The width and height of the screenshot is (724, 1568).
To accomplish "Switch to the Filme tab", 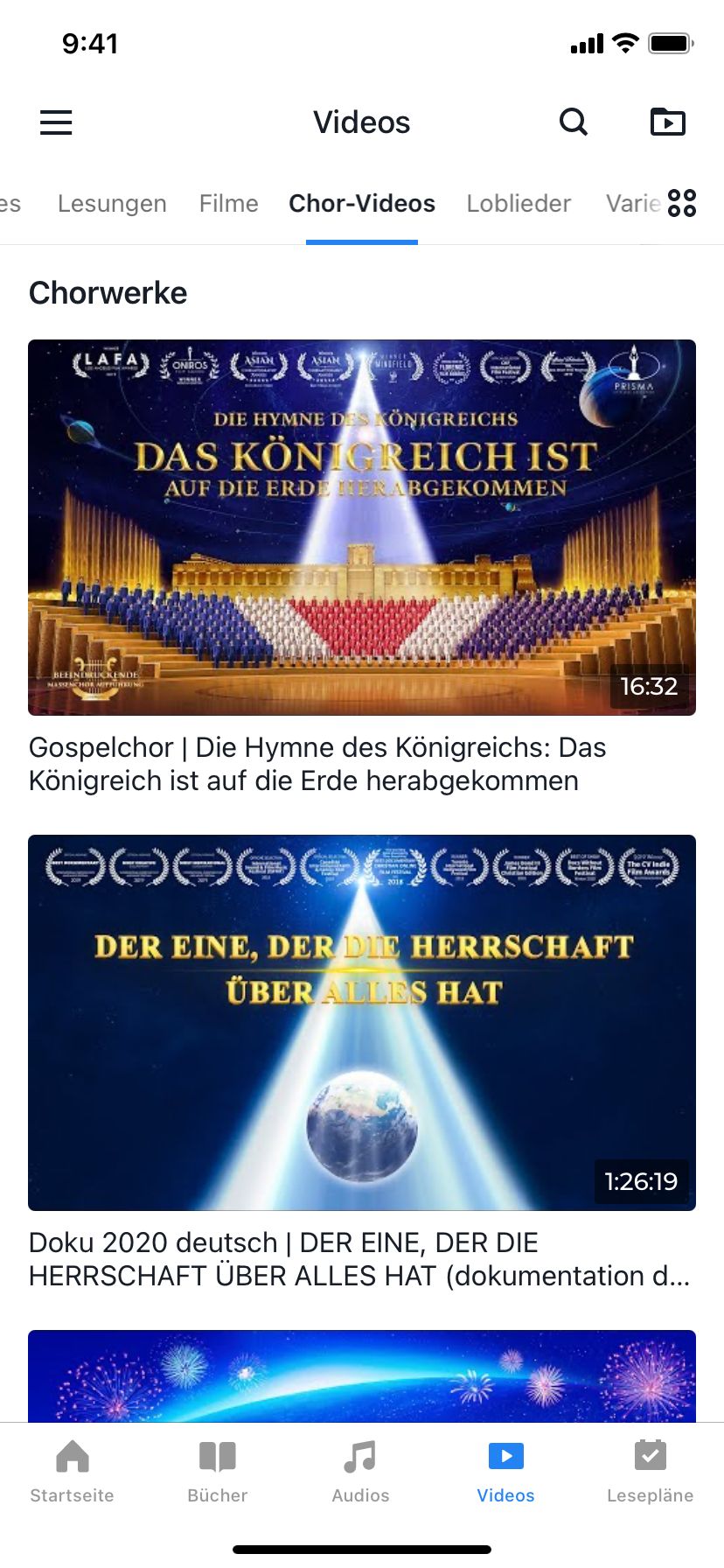I will point(228,204).
